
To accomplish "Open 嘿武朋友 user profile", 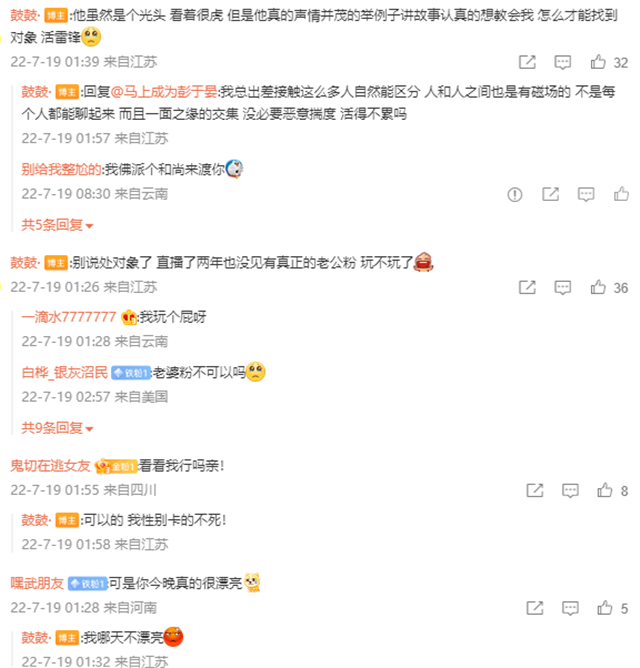I will click(37, 581).
